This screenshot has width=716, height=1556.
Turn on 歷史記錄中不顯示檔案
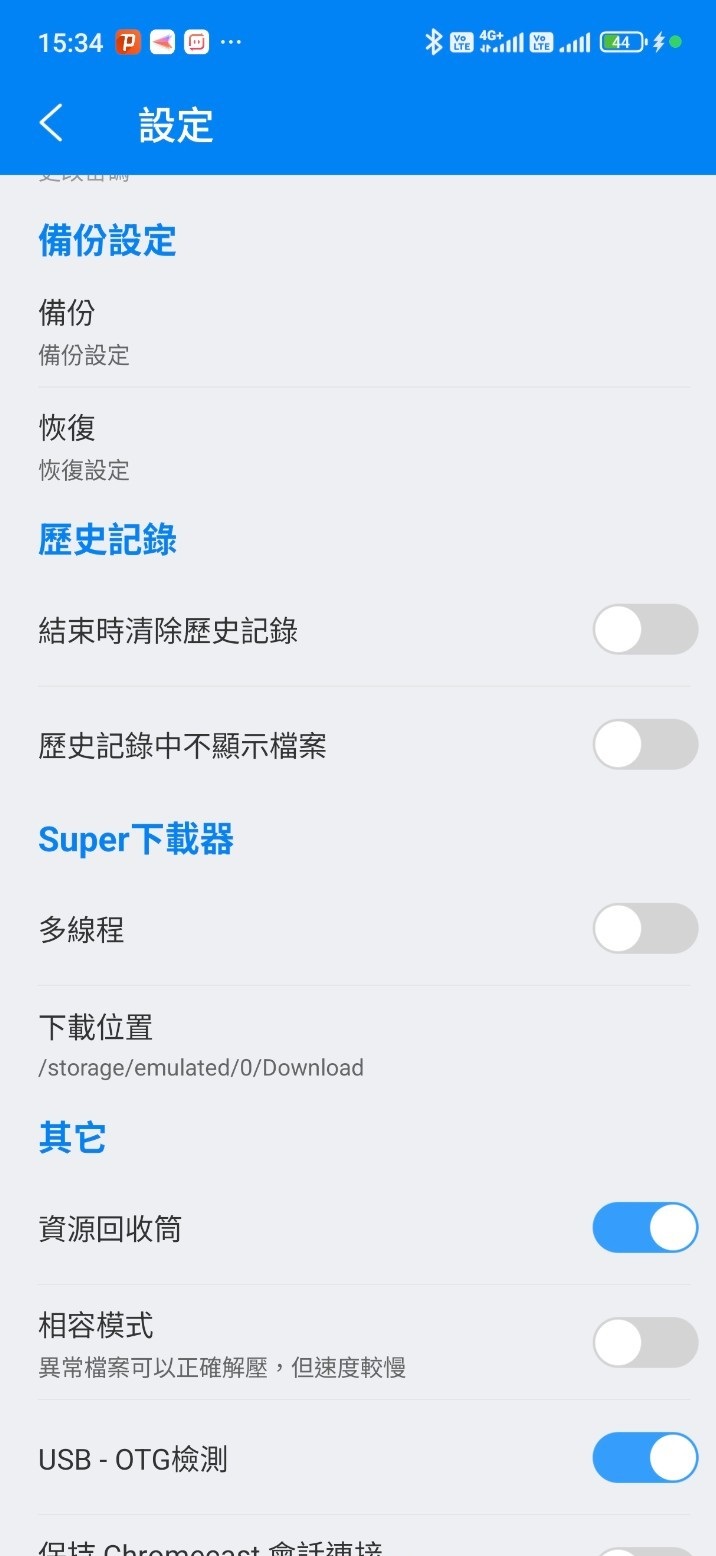coord(644,745)
